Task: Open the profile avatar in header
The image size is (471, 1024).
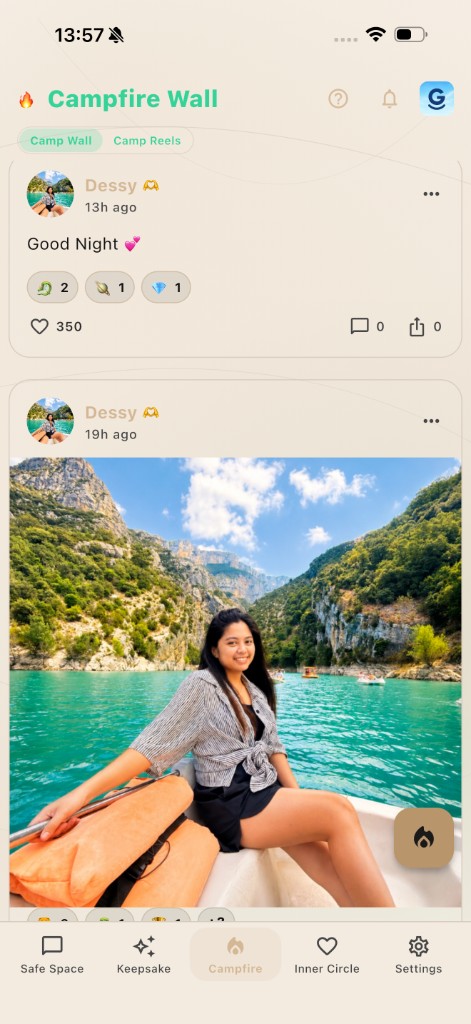Action: 436,99
